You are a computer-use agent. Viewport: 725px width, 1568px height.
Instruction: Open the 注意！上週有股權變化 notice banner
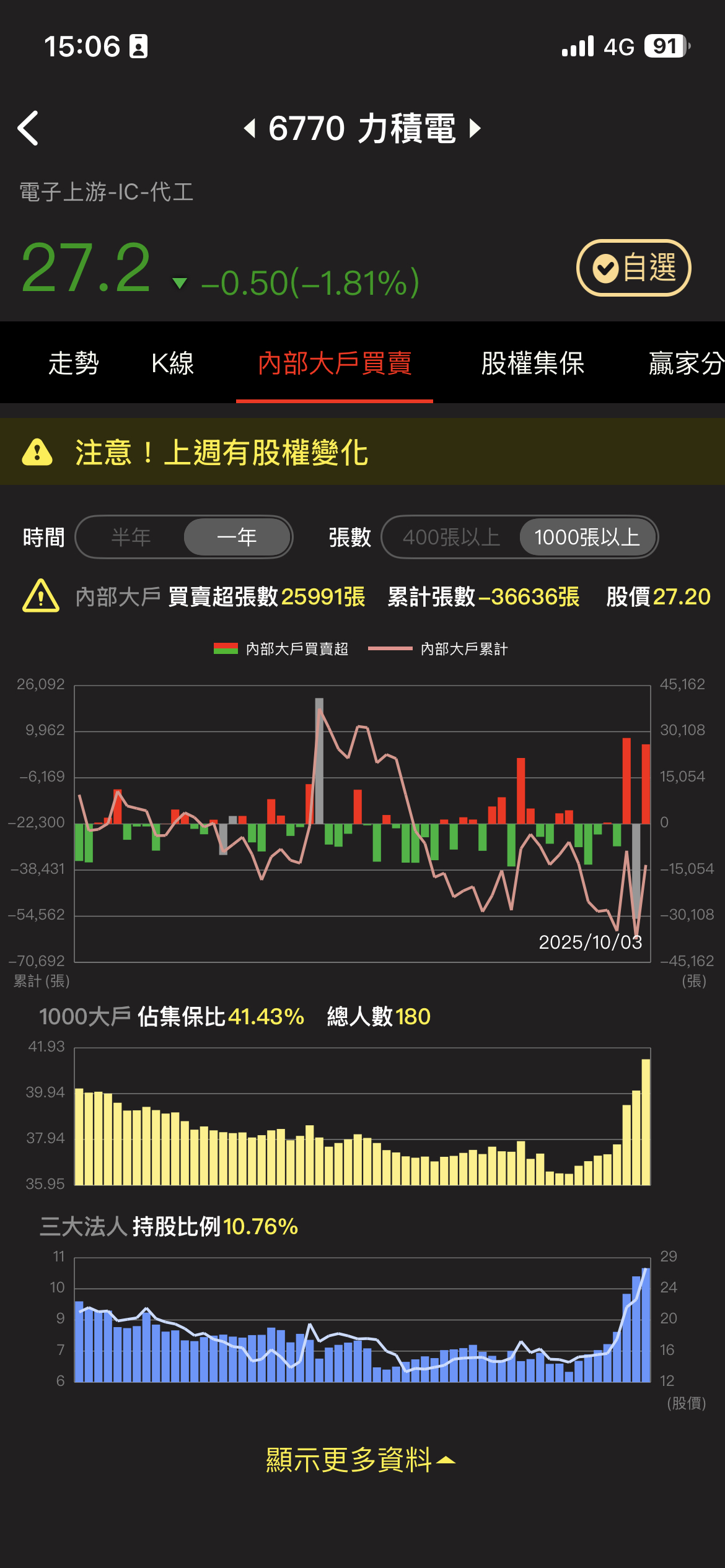tap(362, 452)
